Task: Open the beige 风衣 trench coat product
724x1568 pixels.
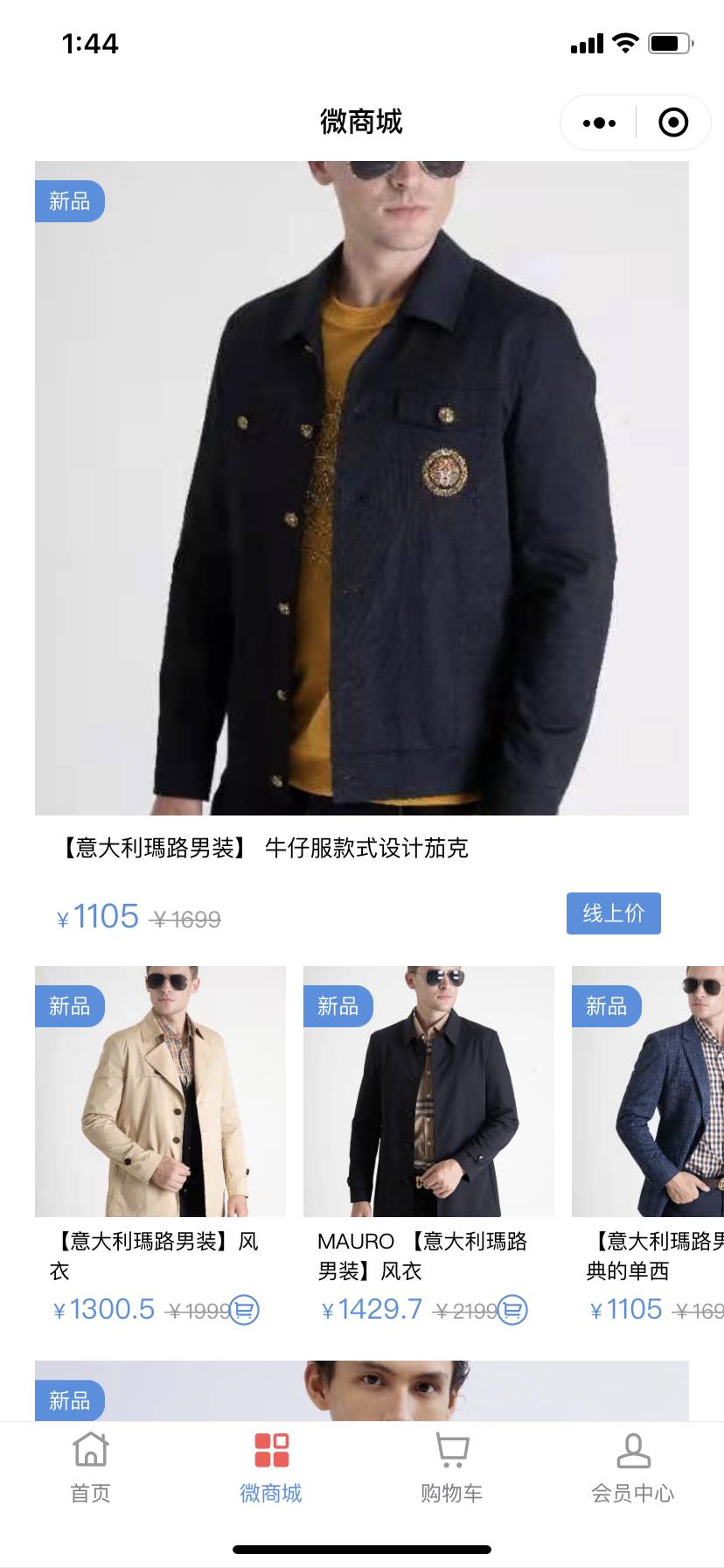Action: (x=160, y=1091)
